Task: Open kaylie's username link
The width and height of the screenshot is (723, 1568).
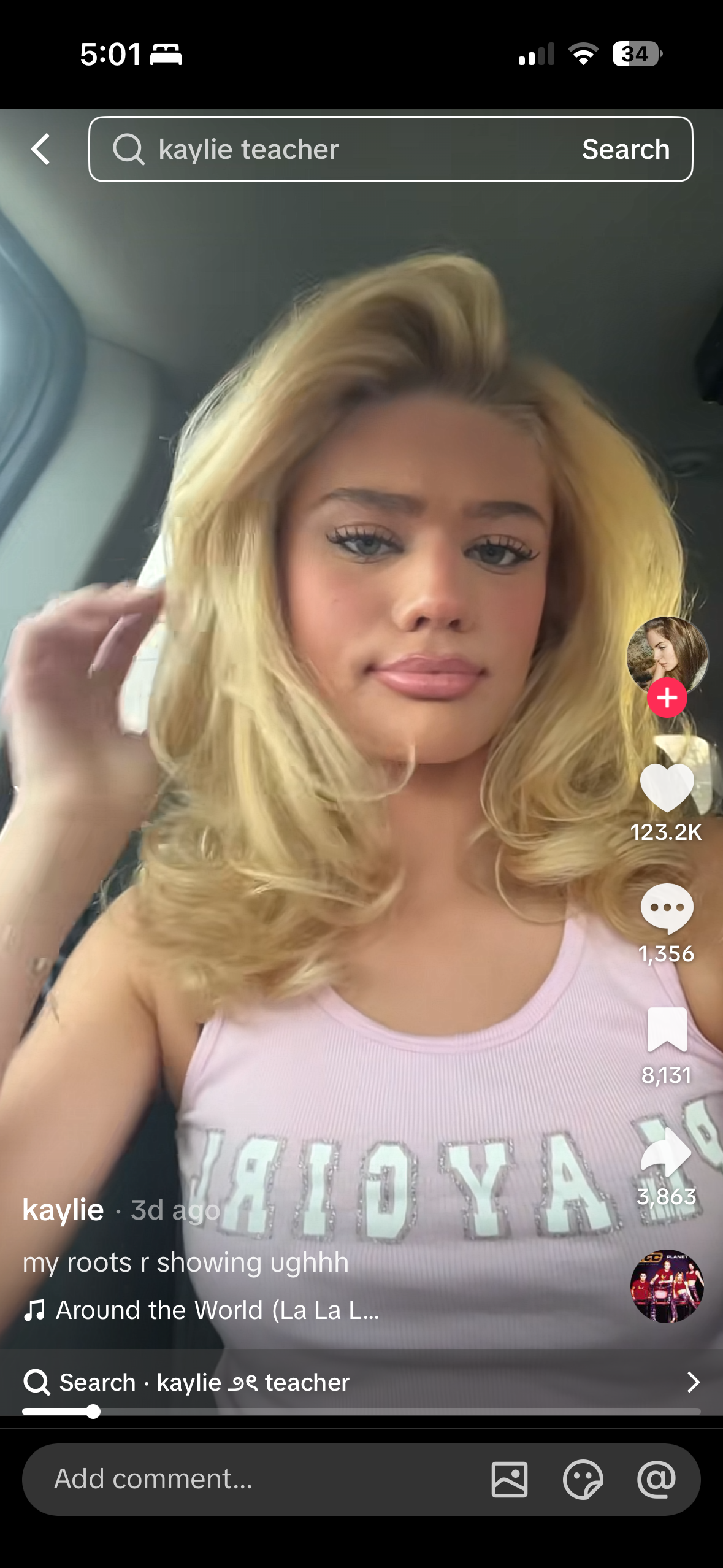Action: tap(63, 1210)
